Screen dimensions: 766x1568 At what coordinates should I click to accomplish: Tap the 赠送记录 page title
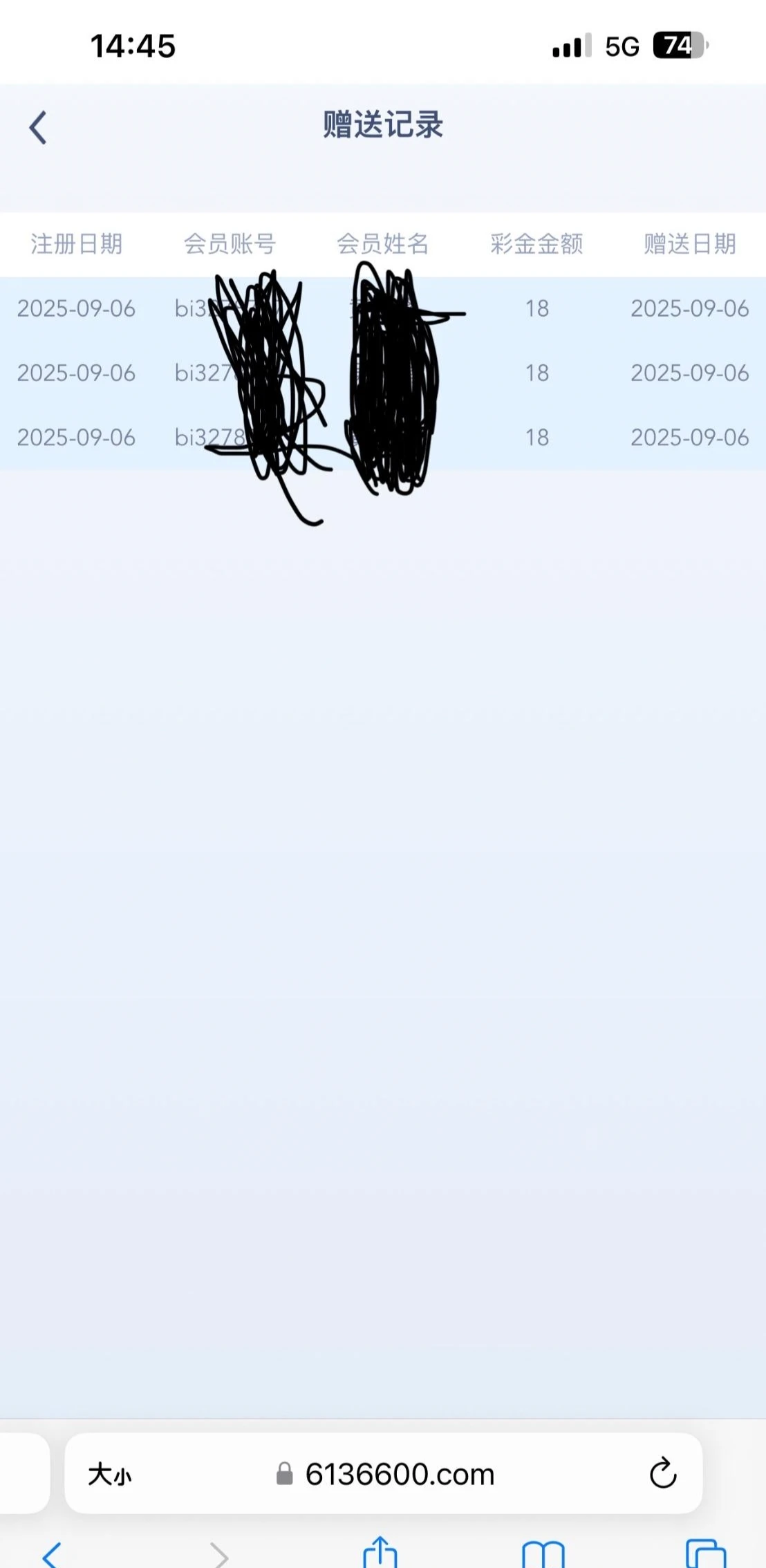(x=383, y=126)
